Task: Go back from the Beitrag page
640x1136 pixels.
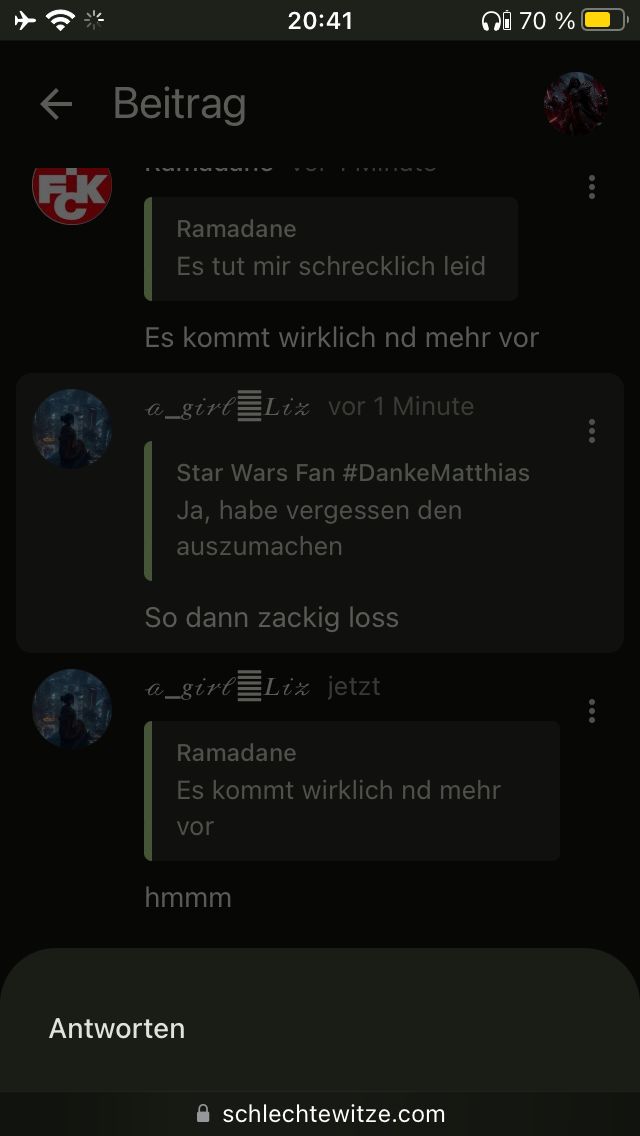Action: pyautogui.click(x=56, y=104)
